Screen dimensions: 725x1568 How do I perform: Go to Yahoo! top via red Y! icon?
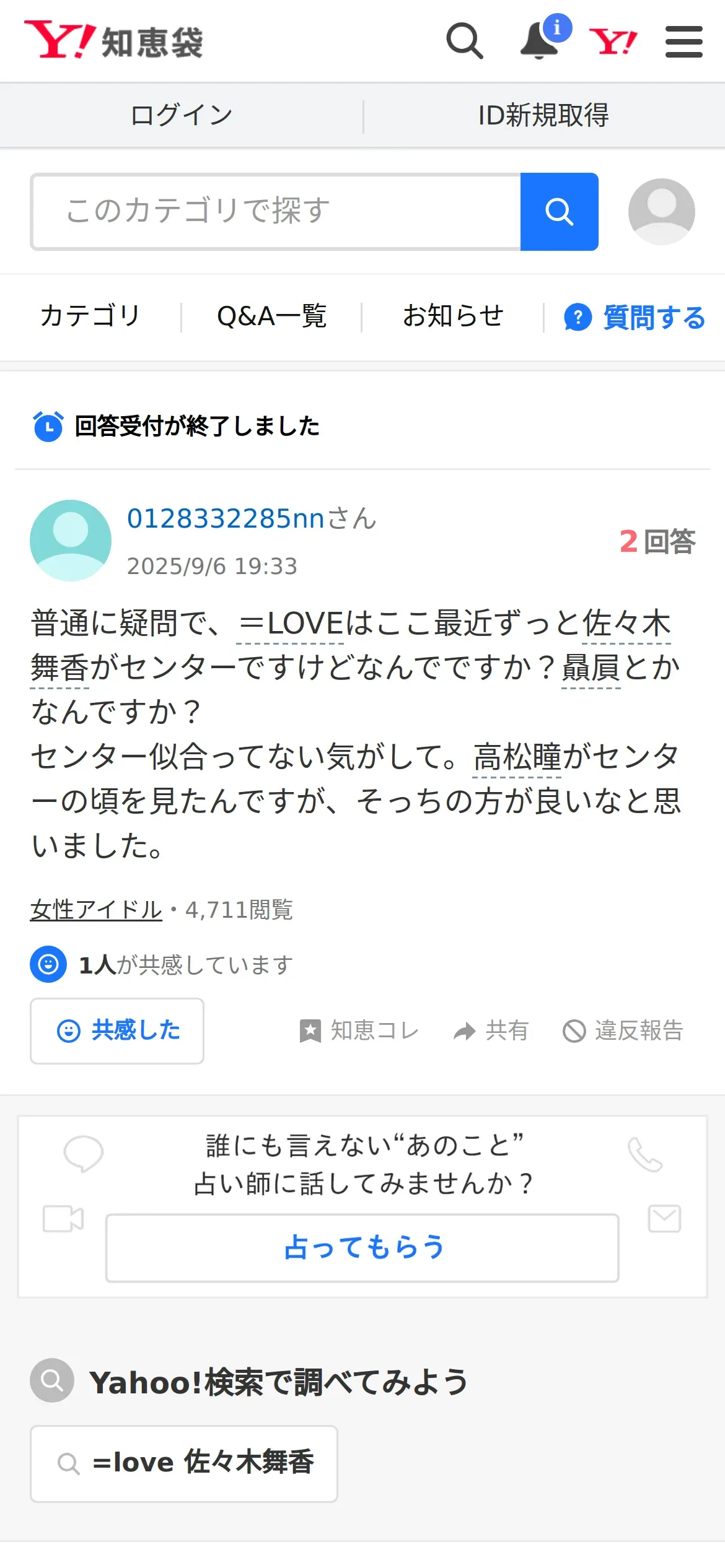tap(613, 41)
